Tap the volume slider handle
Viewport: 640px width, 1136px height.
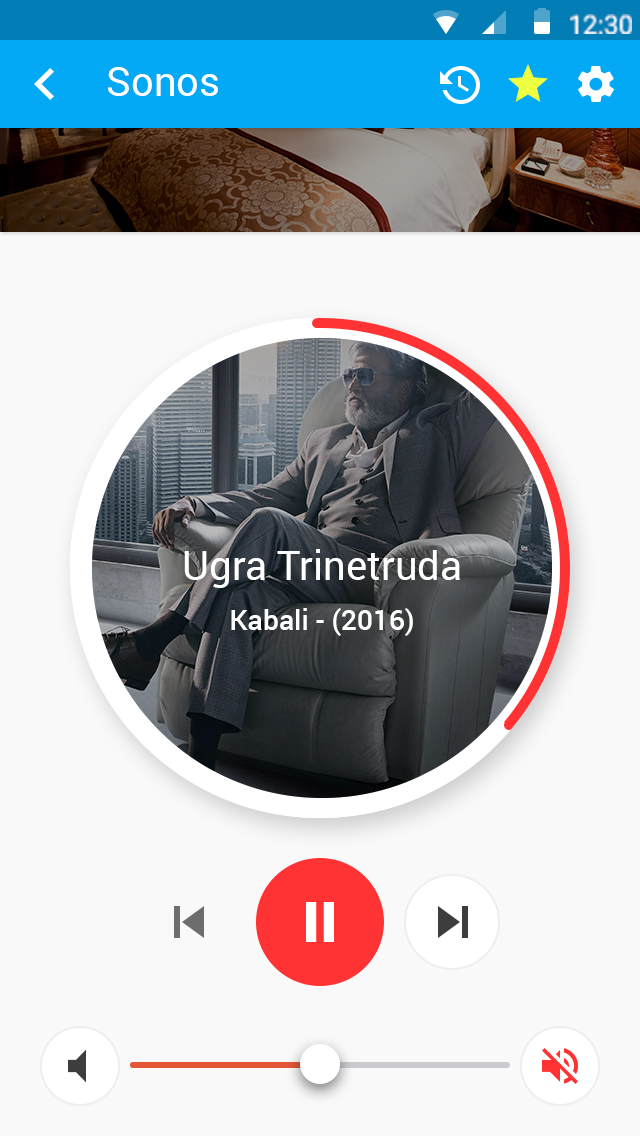pyautogui.click(x=320, y=1064)
